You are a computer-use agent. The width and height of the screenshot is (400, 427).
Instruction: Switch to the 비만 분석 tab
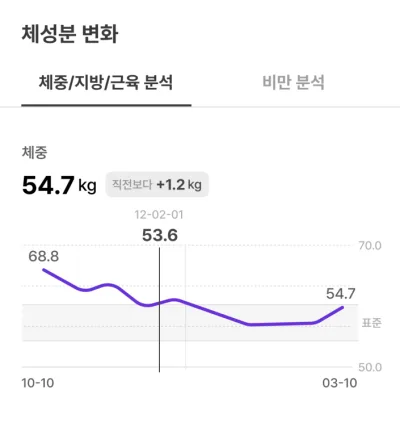tap(293, 82)
